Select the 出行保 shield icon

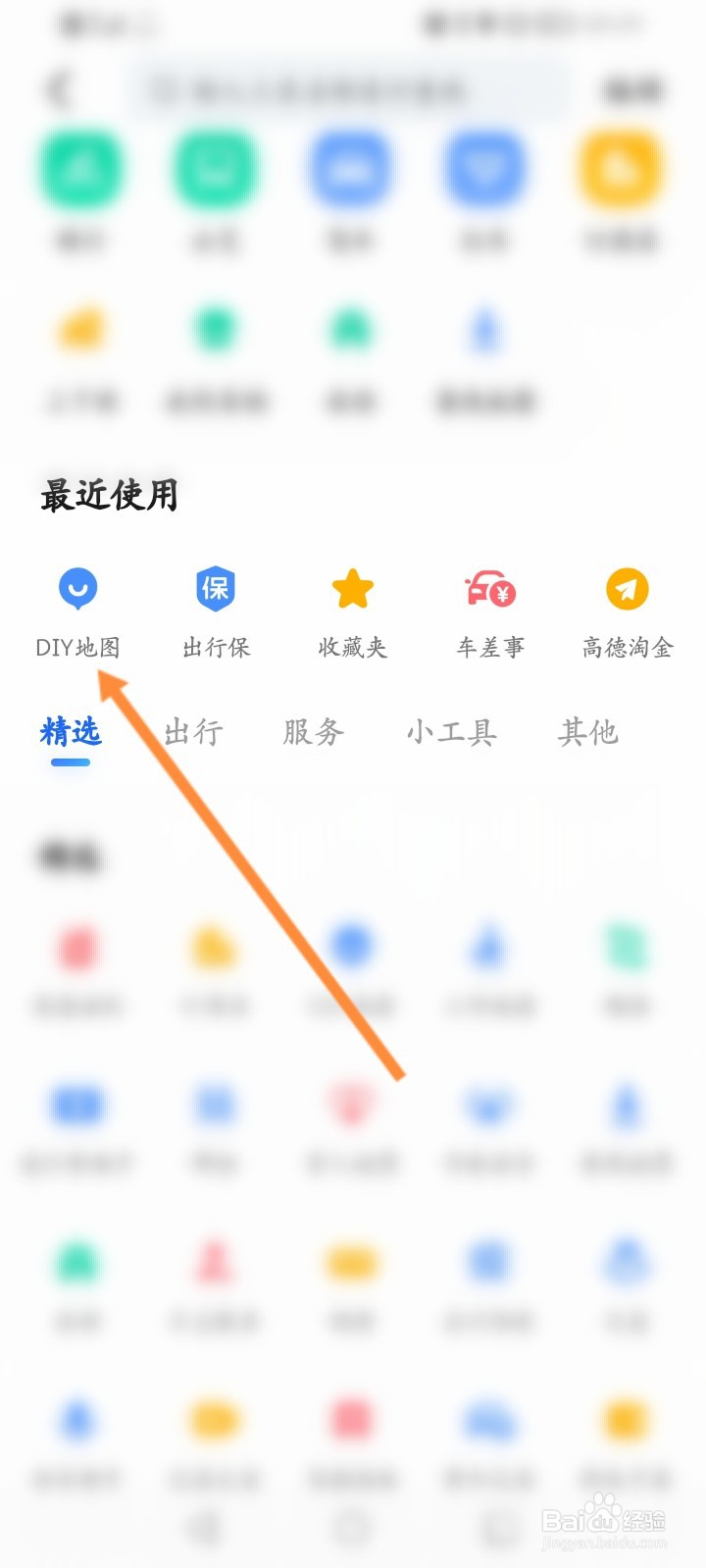(213, 588)
